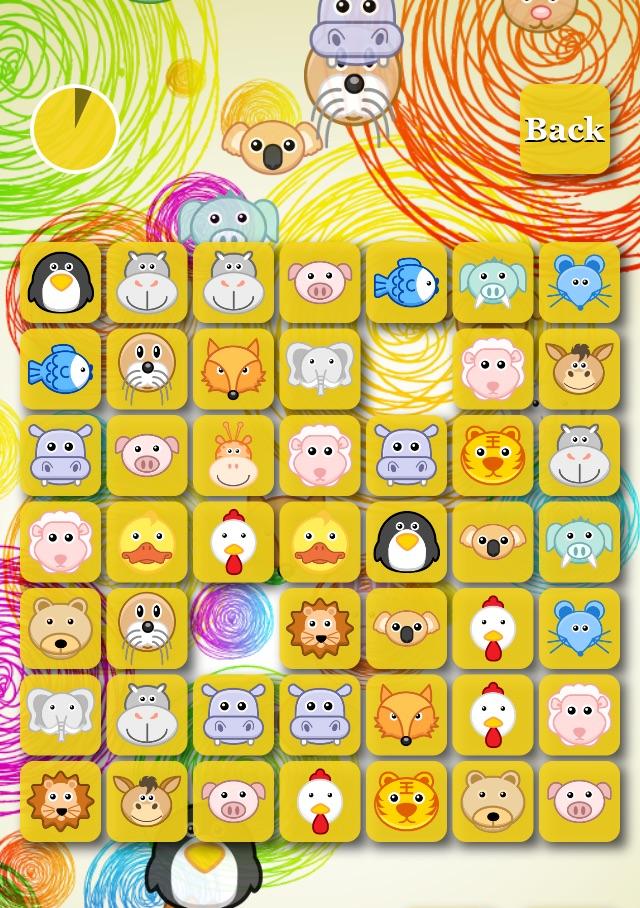Image resolution: width=640 pixels, height=908 pixels.
Task: Pick the fox tile beside the walrus
Action: [233, 369]
